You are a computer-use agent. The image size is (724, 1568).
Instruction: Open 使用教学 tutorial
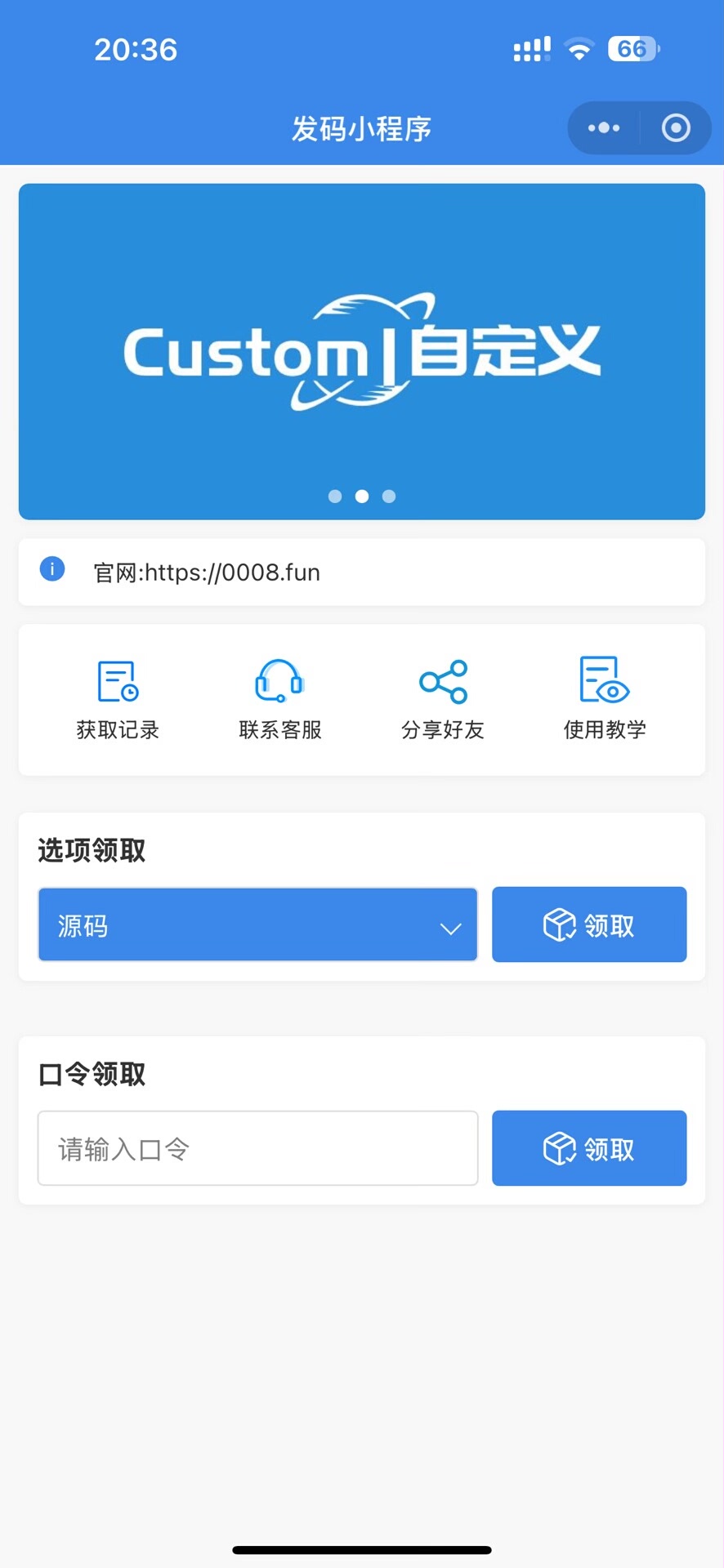point(605,699)
